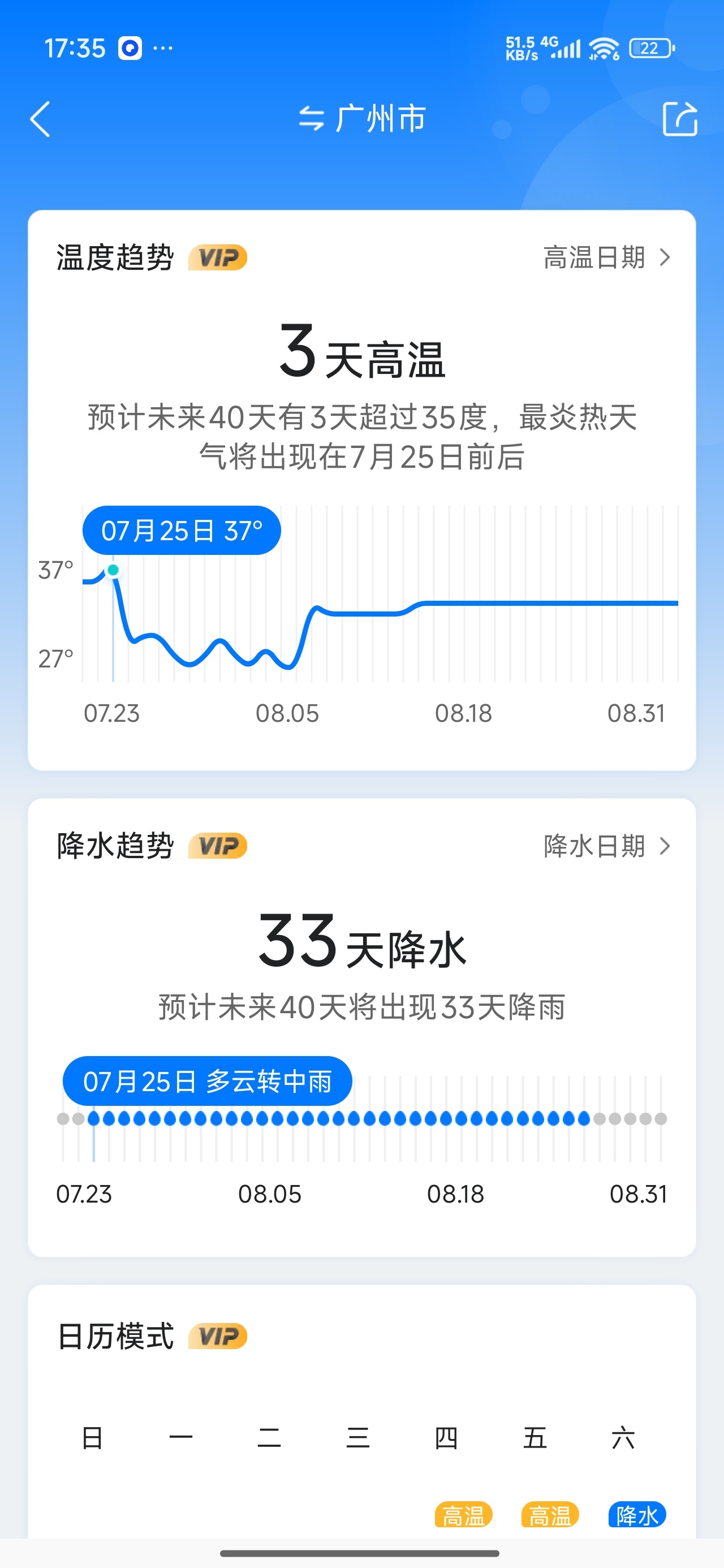Share this forecast via the top-right icon
724x1568 pixels.
click(679, 119)
